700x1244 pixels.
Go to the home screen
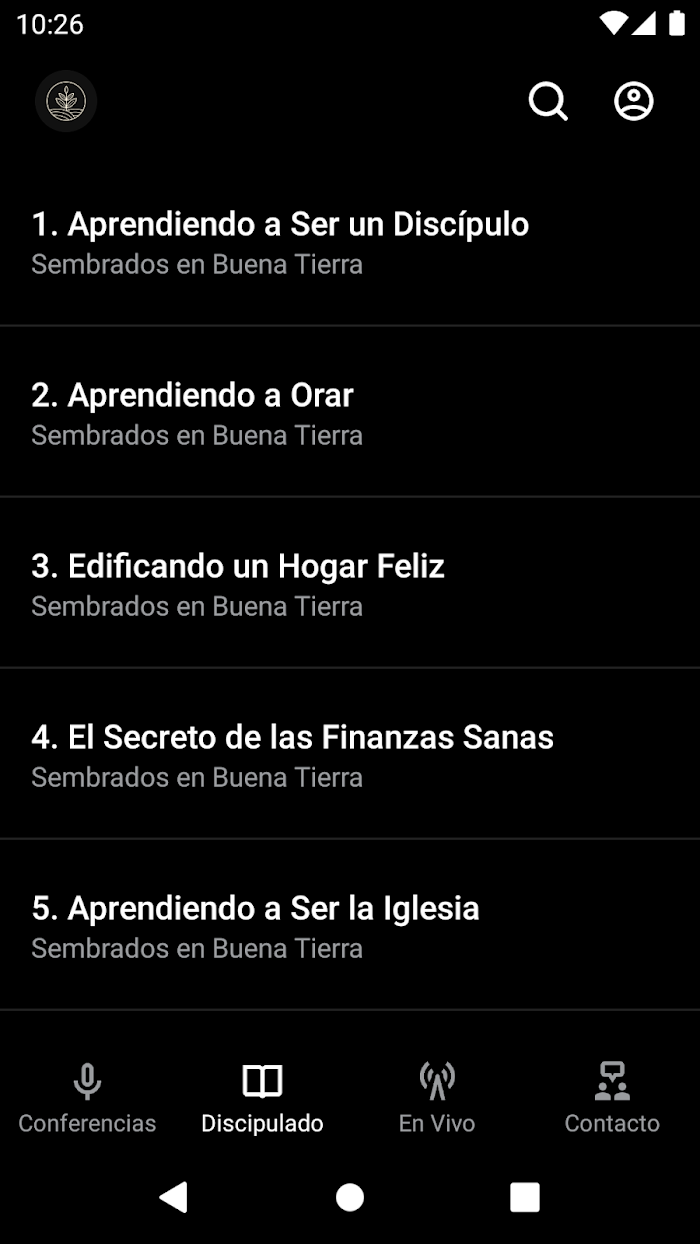click(x=350, y=1197)
